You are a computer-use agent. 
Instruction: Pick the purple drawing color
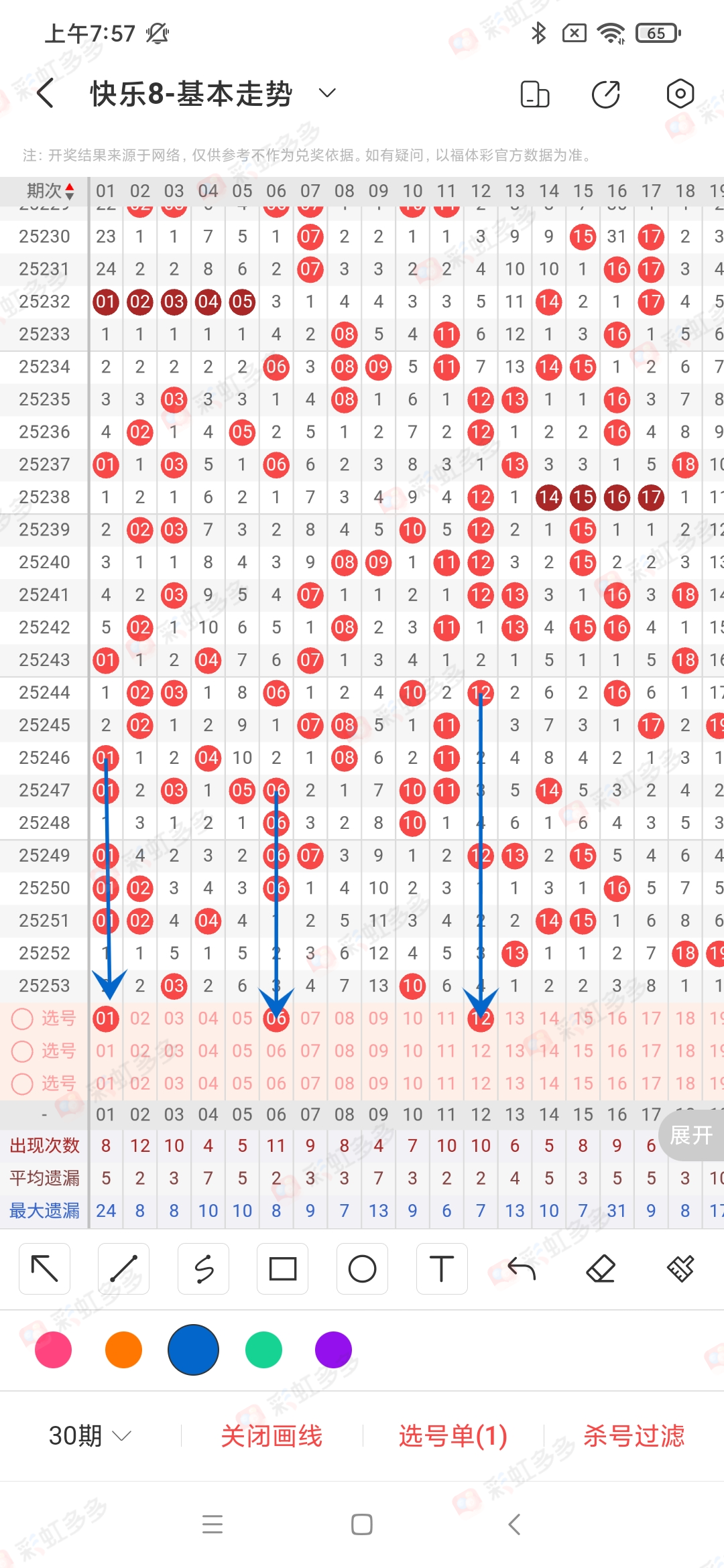pyautogui.click(x=333, y=1350)
